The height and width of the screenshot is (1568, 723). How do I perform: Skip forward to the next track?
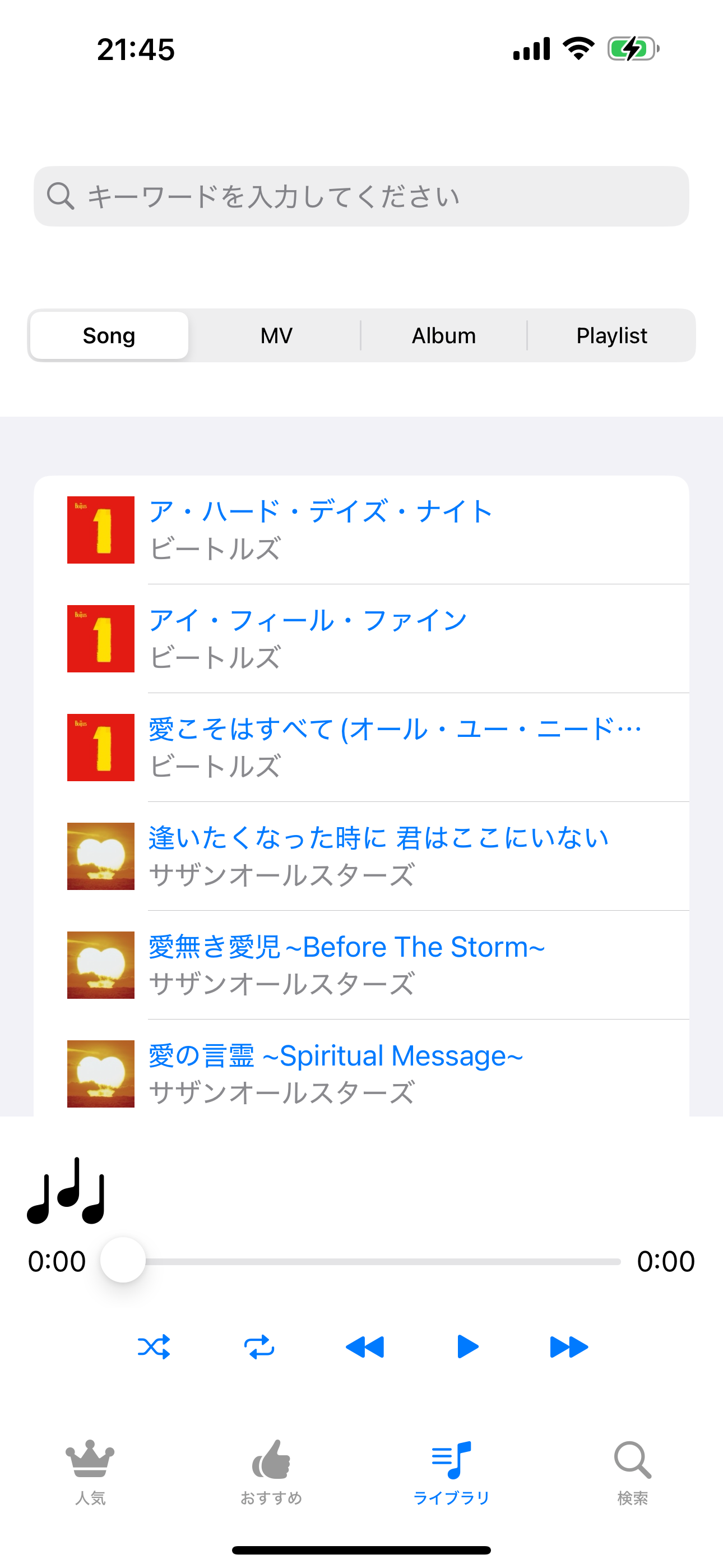569,1347
